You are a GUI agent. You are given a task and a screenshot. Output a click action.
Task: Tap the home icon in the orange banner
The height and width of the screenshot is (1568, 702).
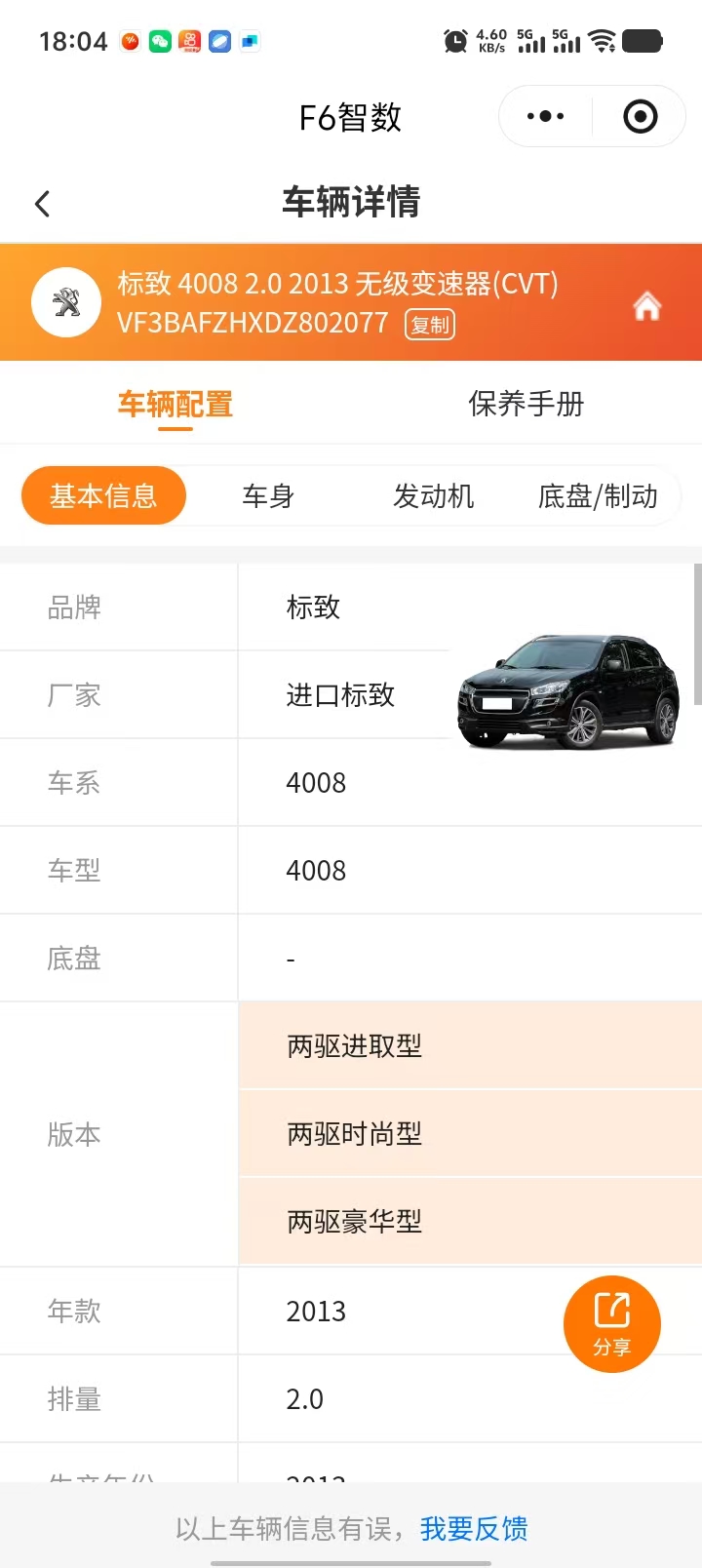[646, 306]
